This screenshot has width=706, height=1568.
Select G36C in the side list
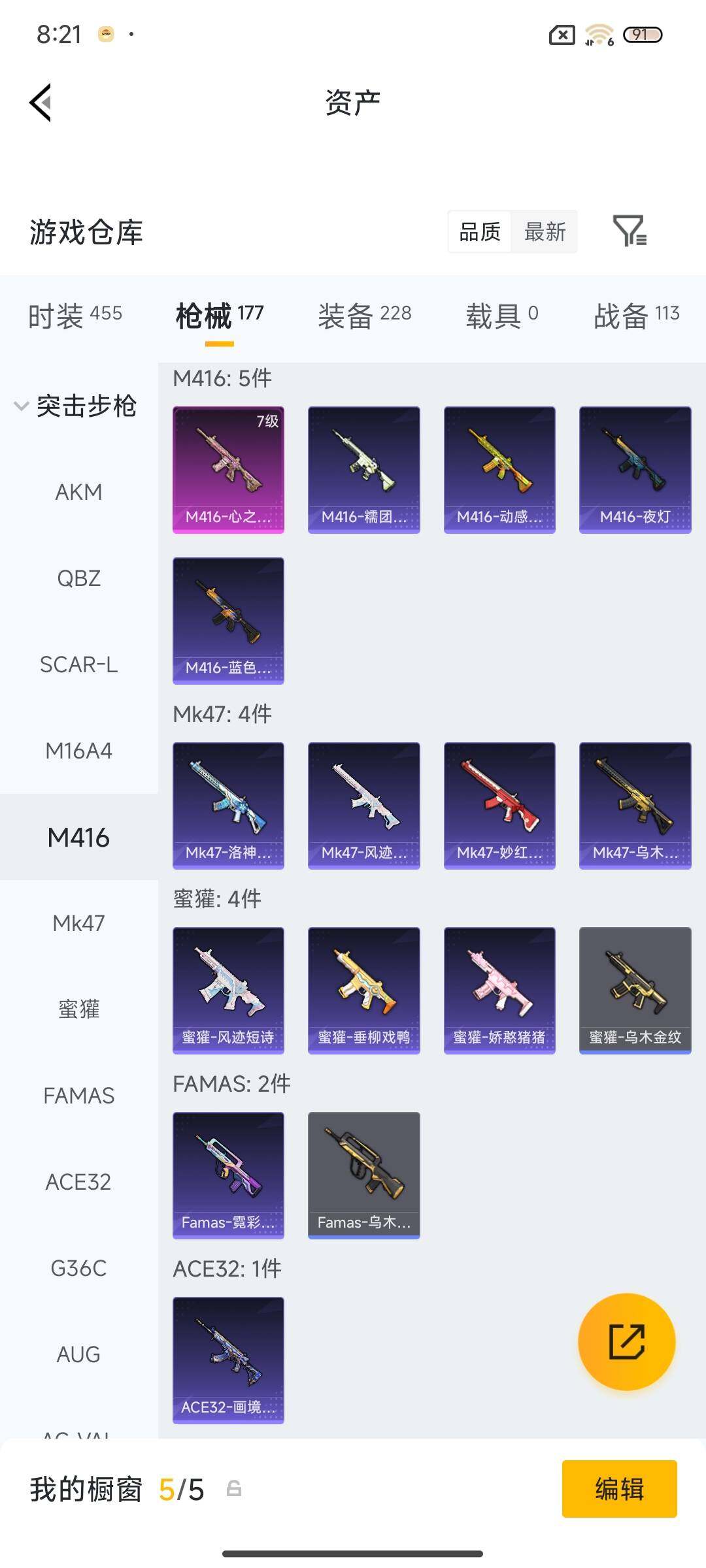(78, 1268)
